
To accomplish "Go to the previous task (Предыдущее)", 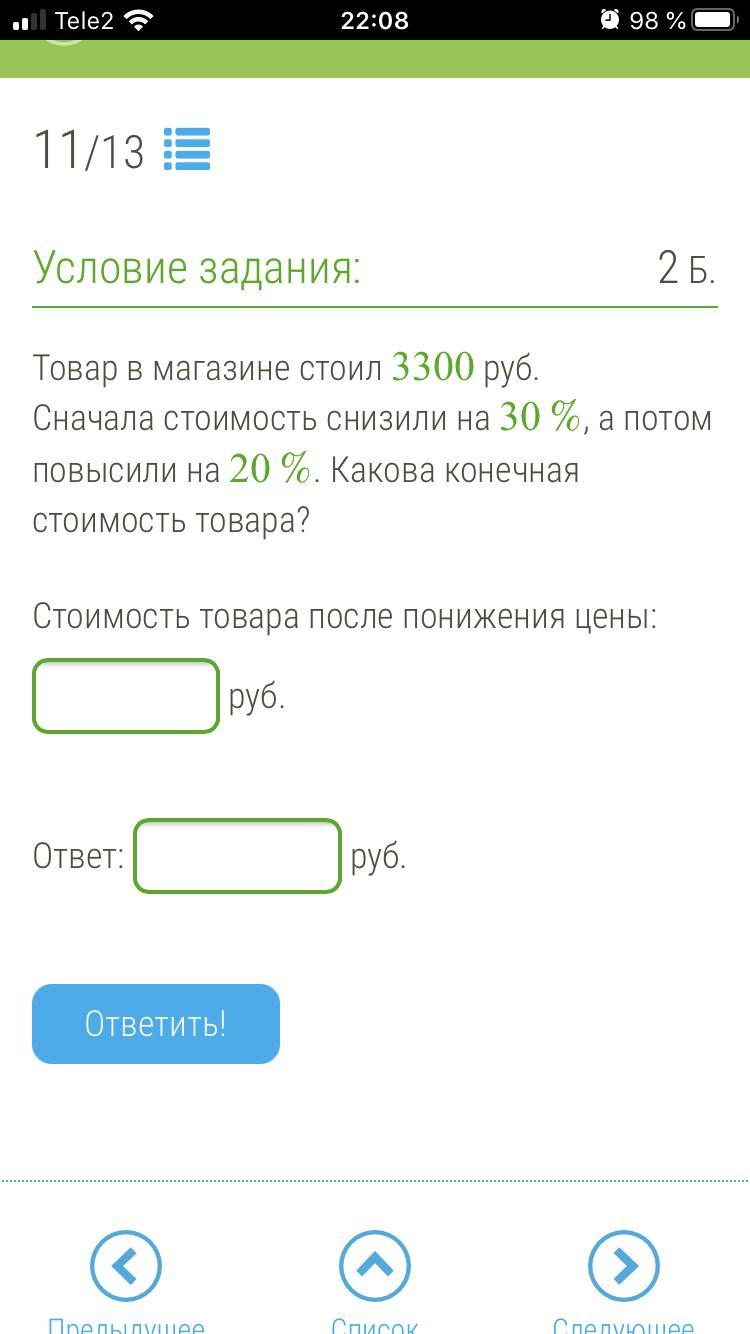I will tap(126, 1282).
